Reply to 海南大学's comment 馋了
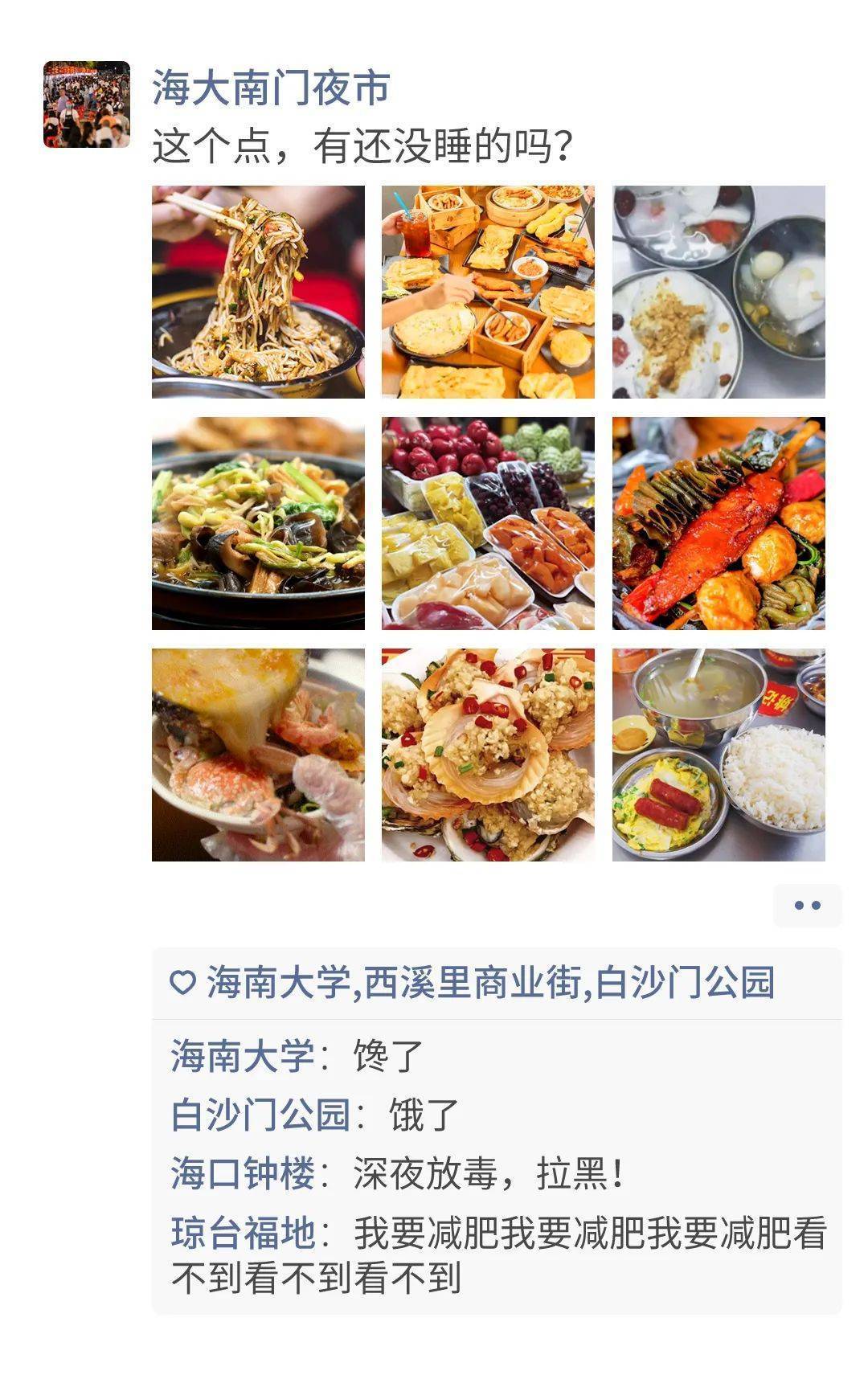Viewport: 868px width, 1375px height. click(387, 1056)
